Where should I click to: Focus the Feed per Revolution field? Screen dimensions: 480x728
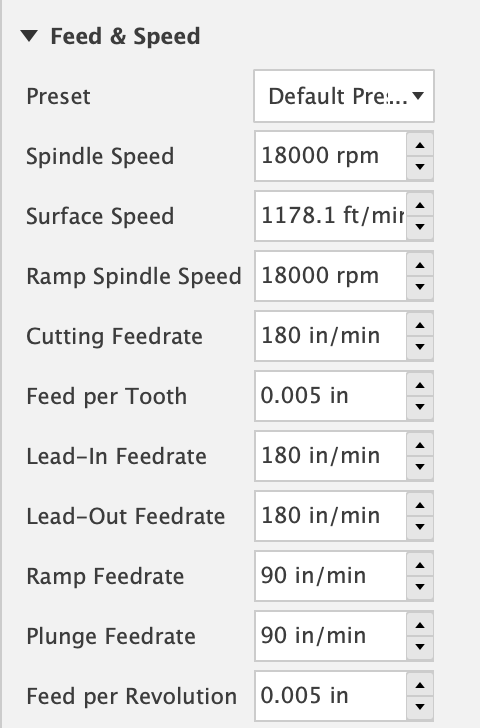[331, 696]
